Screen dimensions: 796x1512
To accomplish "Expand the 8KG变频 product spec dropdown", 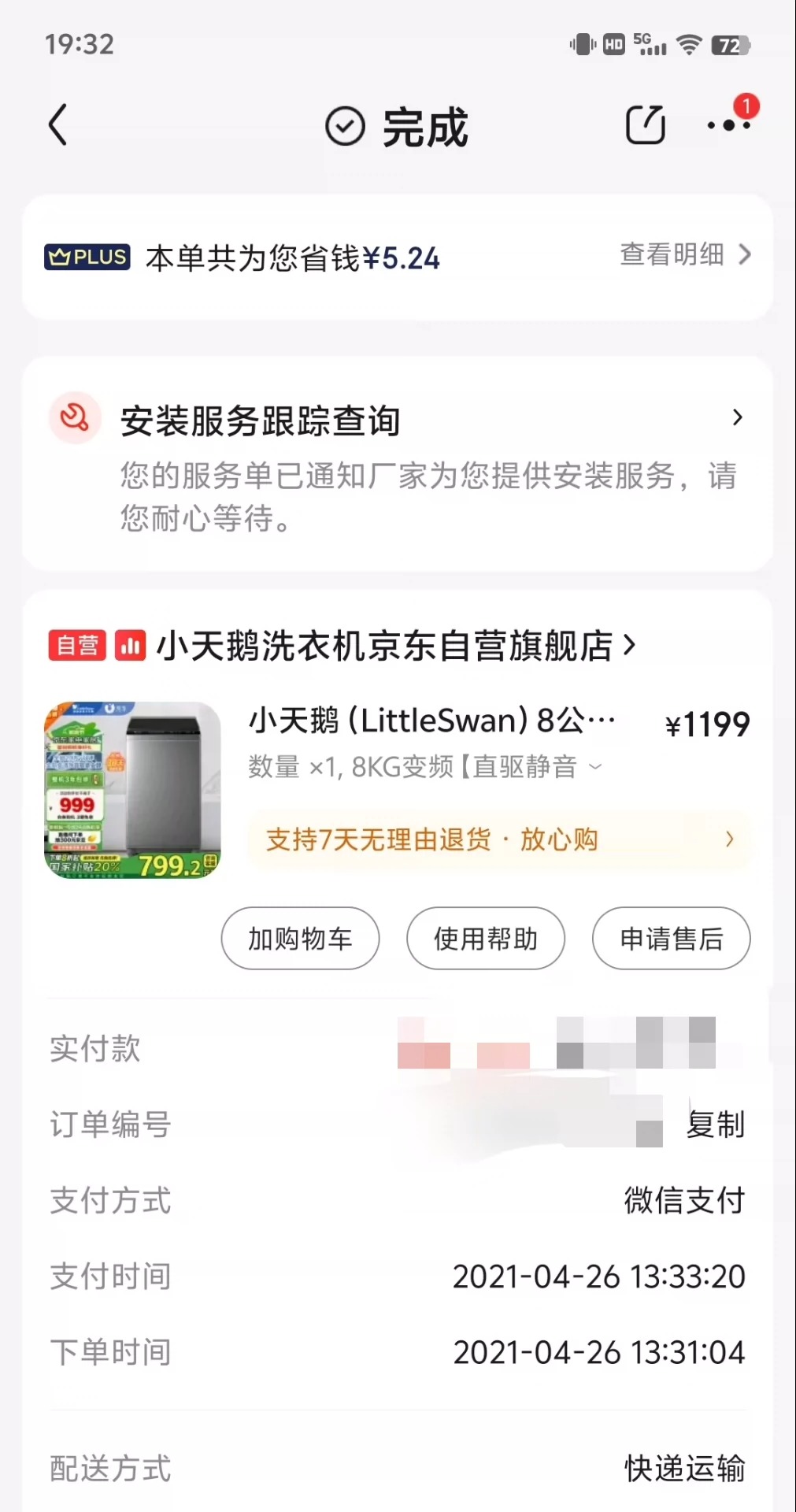I will (596, 765).
